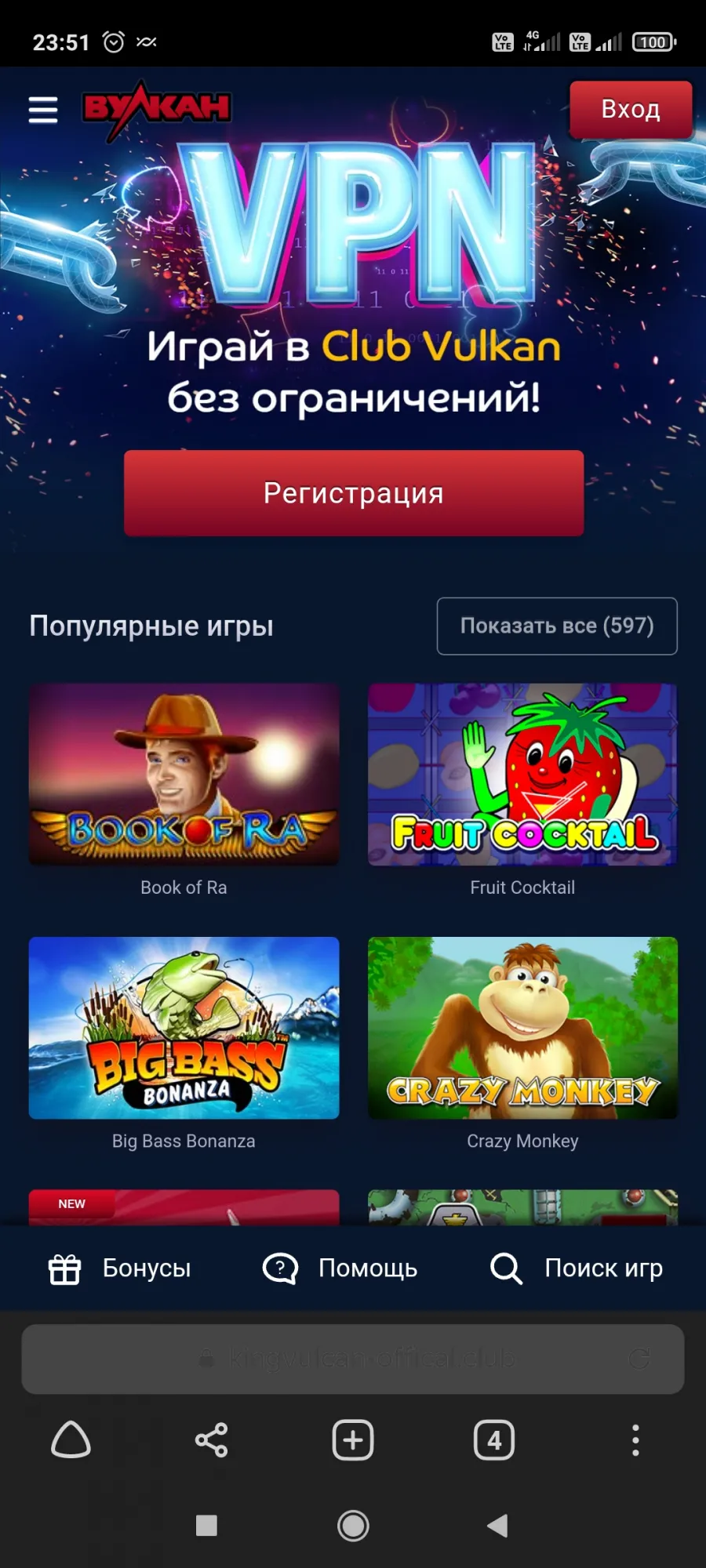Screen dimensions: 706x1568
Task: Open the hamburger menu
Action: (x=43, y=110)
